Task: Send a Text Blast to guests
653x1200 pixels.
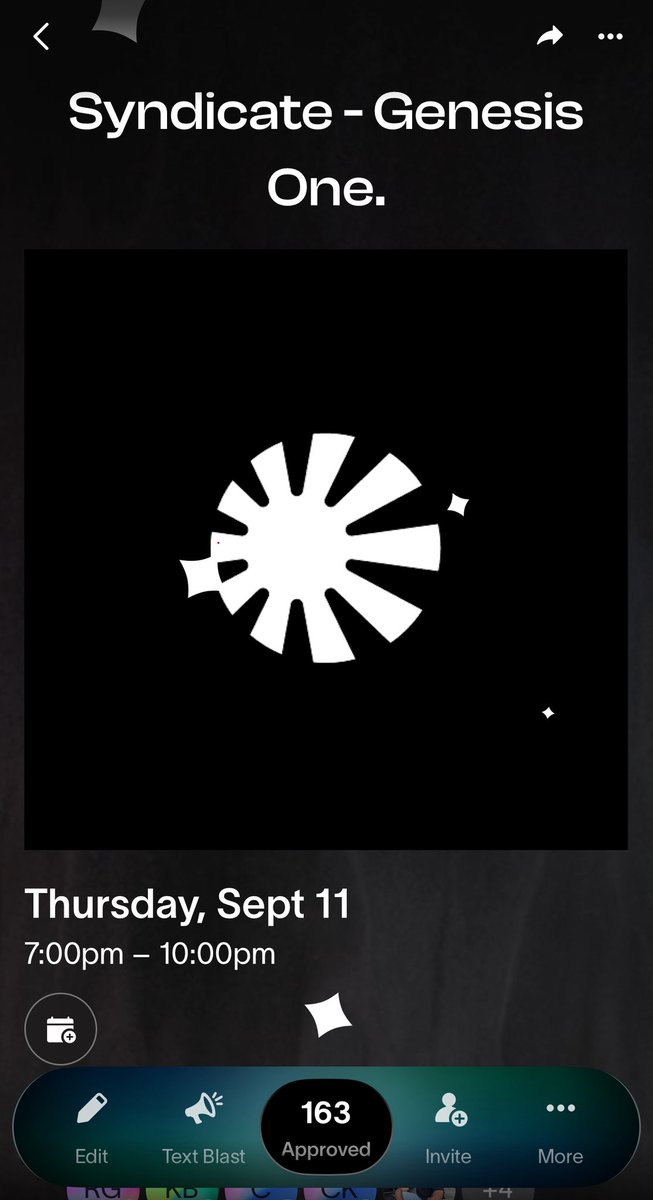Action: click(204, 1127)
